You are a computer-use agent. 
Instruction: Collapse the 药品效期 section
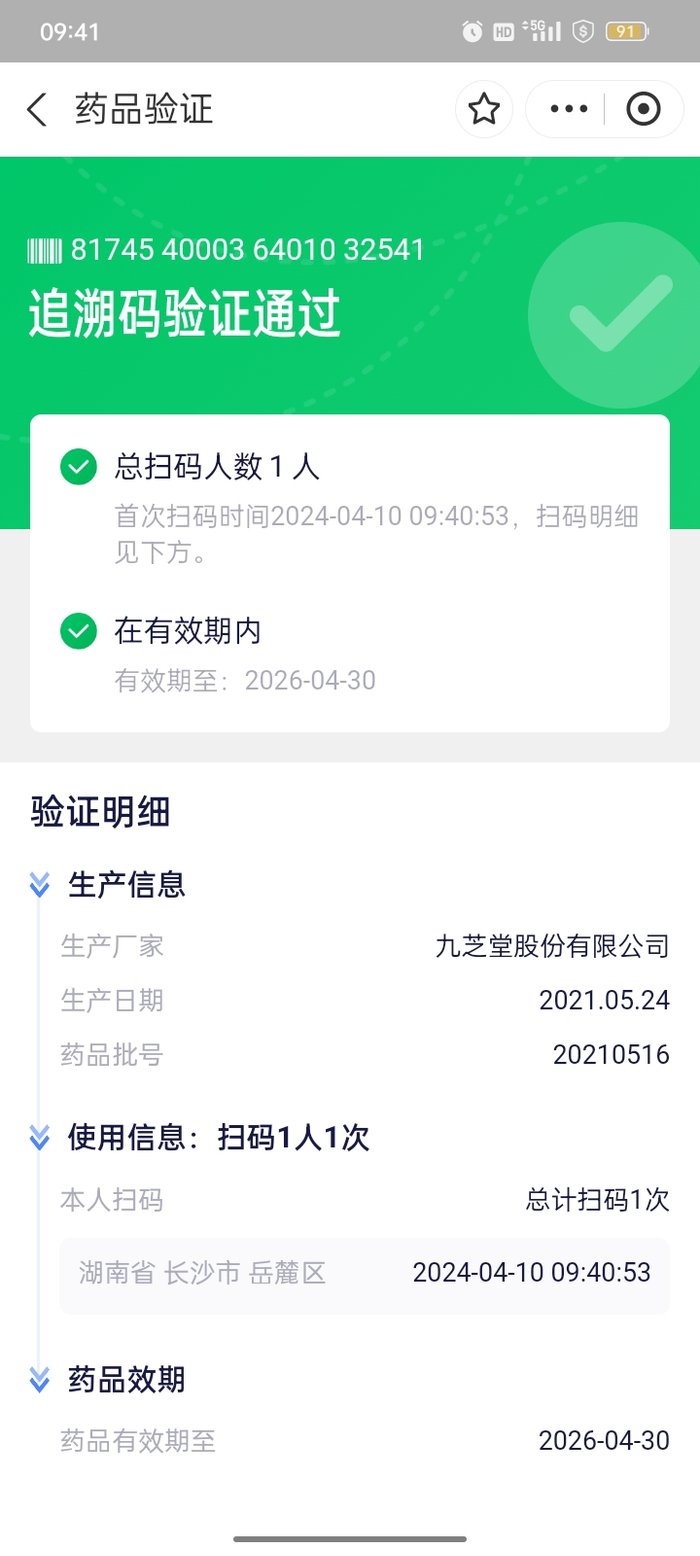click(40, 1381)
